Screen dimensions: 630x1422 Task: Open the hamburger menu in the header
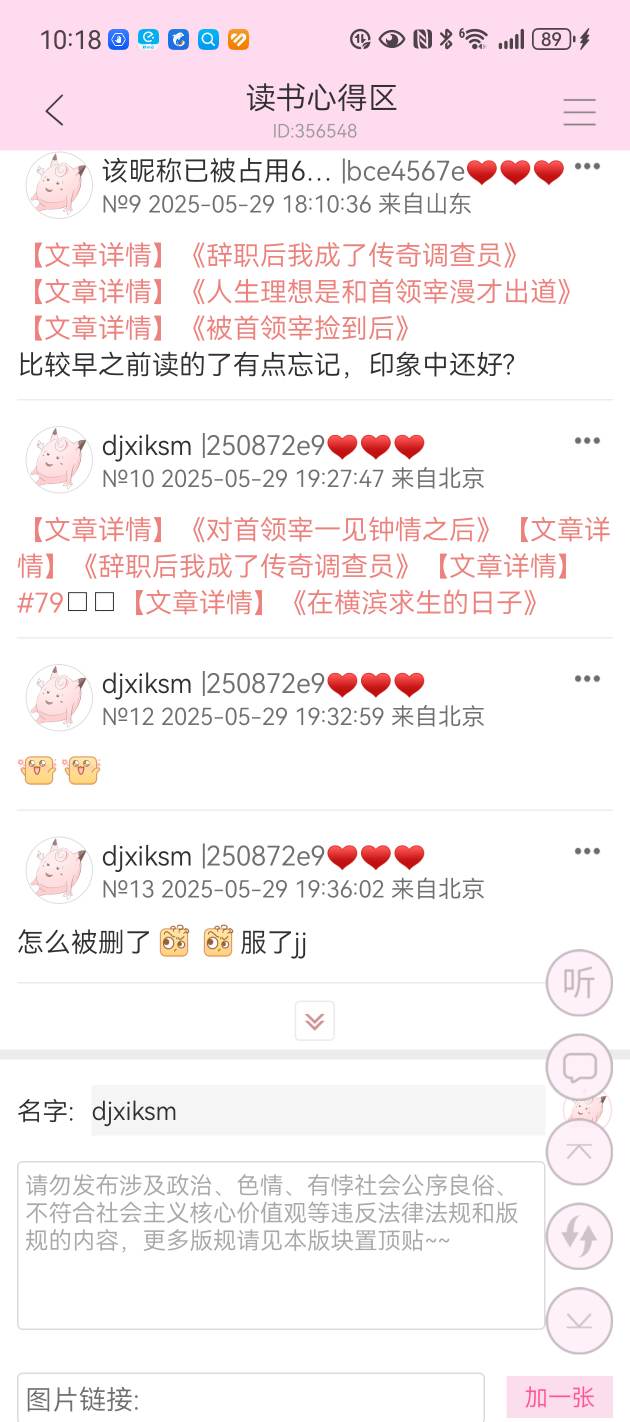(x=579, y=112)
